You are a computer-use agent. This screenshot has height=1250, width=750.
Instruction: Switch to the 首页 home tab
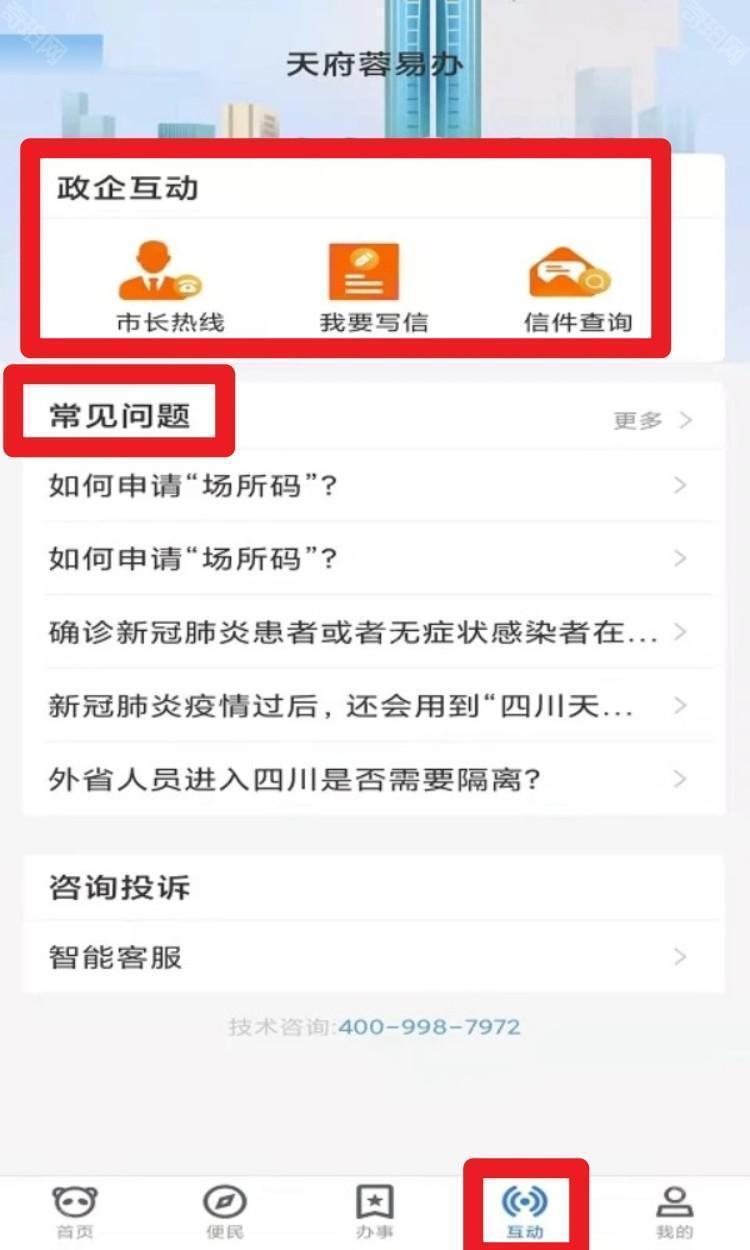75,1211
